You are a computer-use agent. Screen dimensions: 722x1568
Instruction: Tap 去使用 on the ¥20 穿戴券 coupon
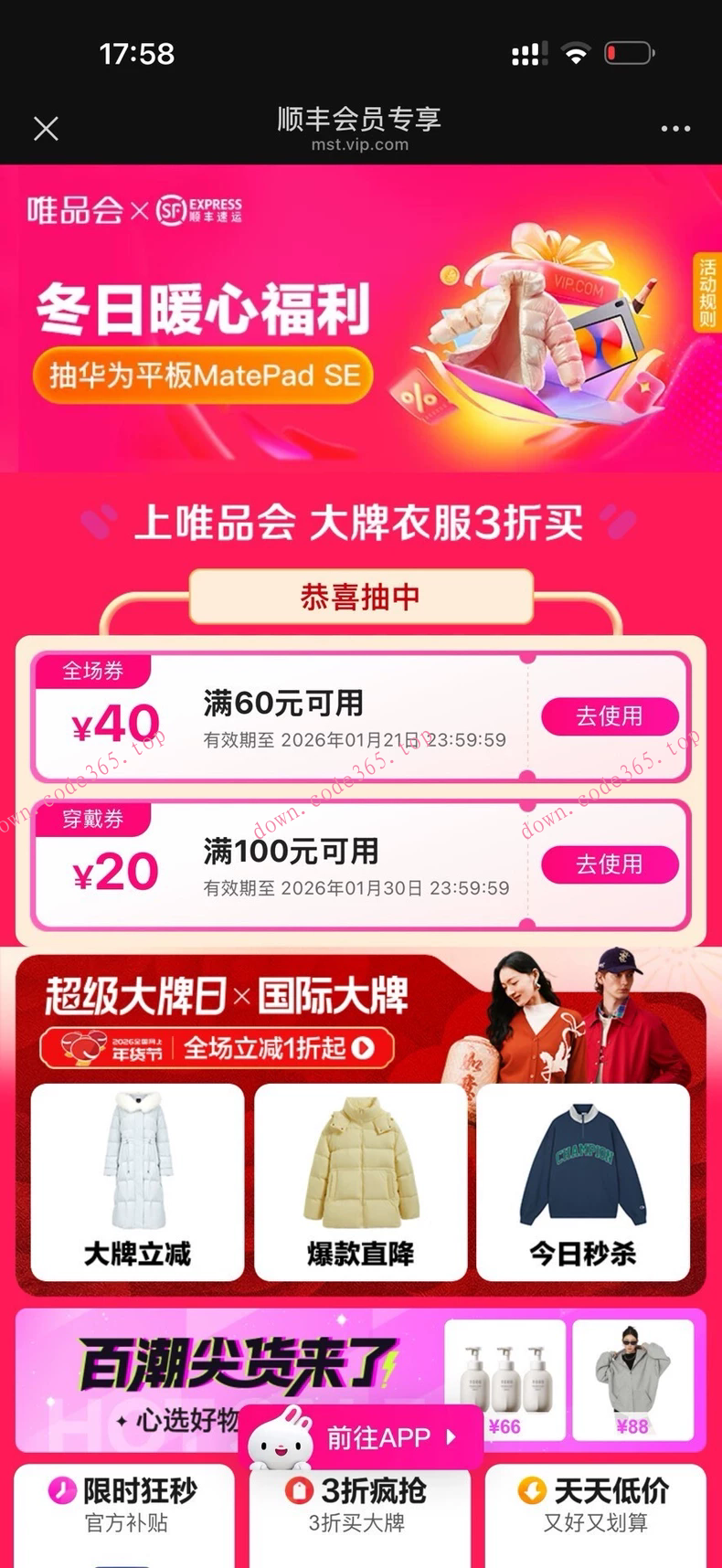[610, 864]
